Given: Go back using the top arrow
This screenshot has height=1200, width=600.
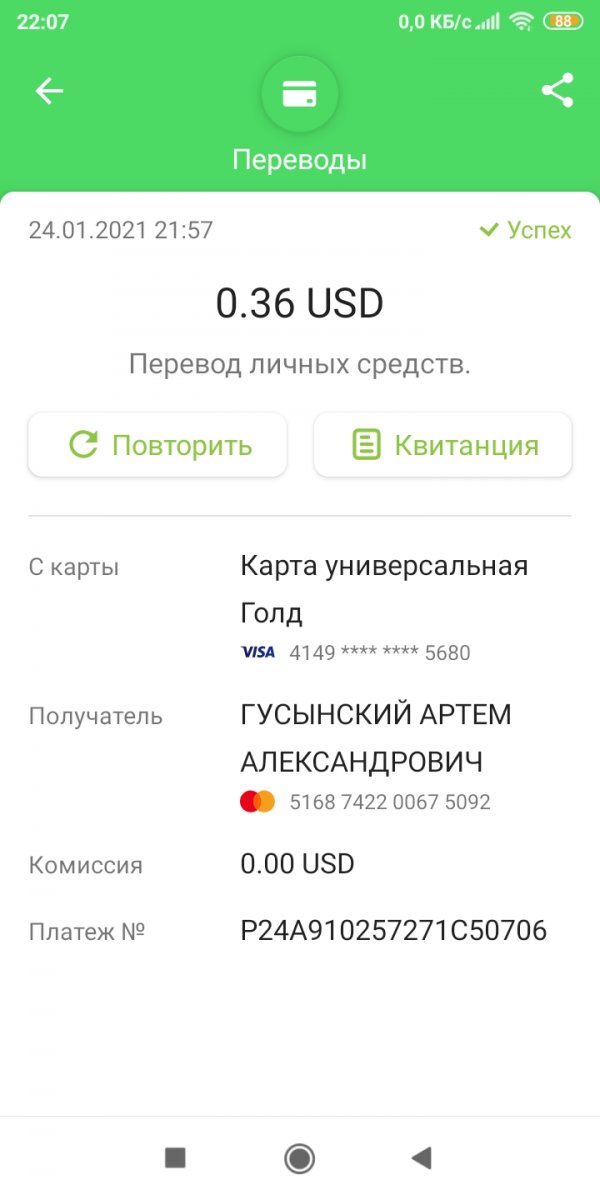Looking at the screenshot, I should click(x=49, y=91).
